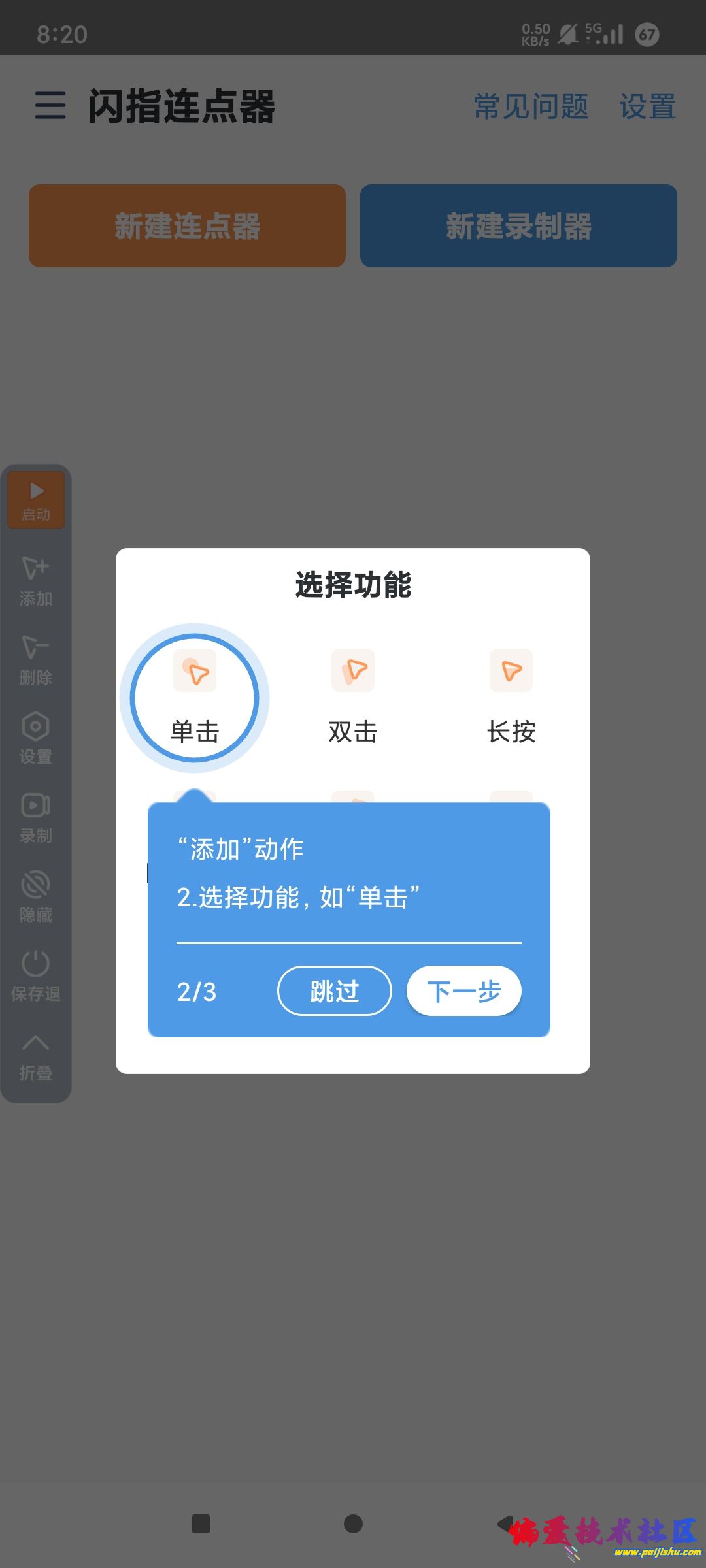Tap 隐藏 on the floating panel

point(36,897)
